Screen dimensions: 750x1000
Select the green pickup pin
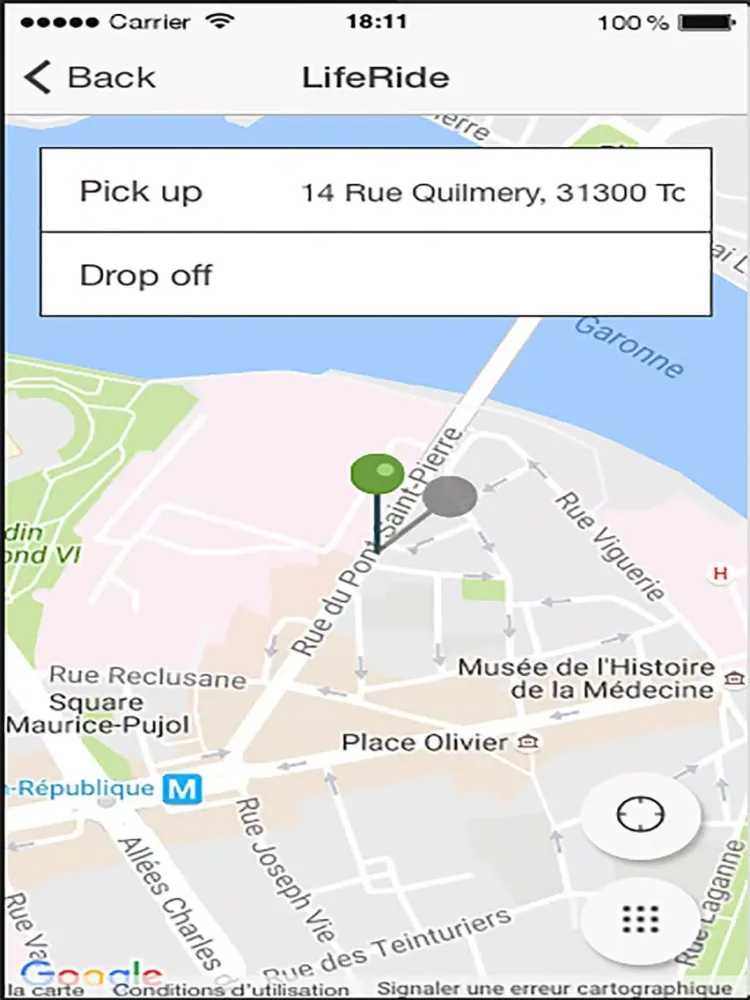tap(377, 474)
